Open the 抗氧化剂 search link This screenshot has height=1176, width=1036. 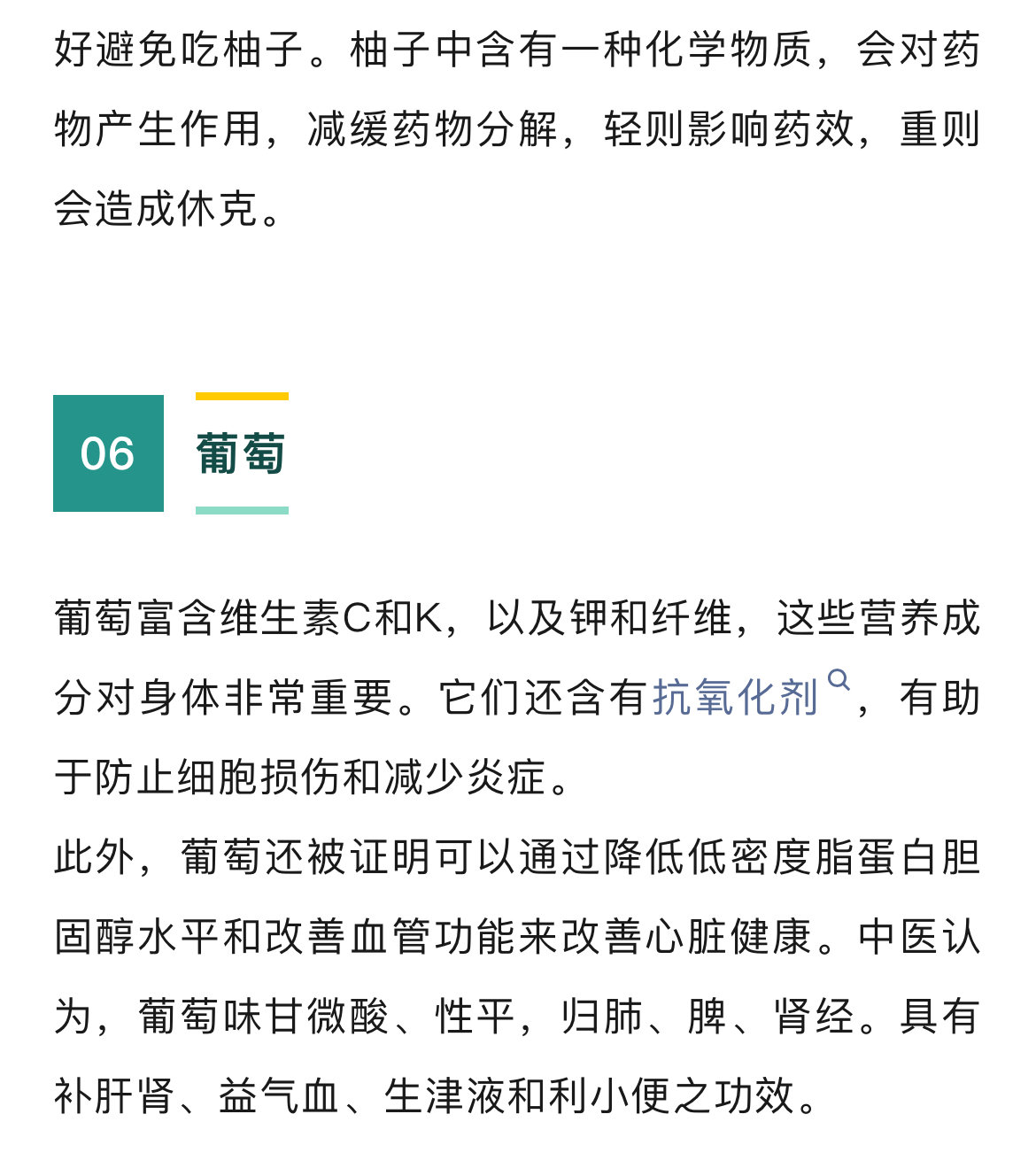pyautogui.click(x=737, y=698)
